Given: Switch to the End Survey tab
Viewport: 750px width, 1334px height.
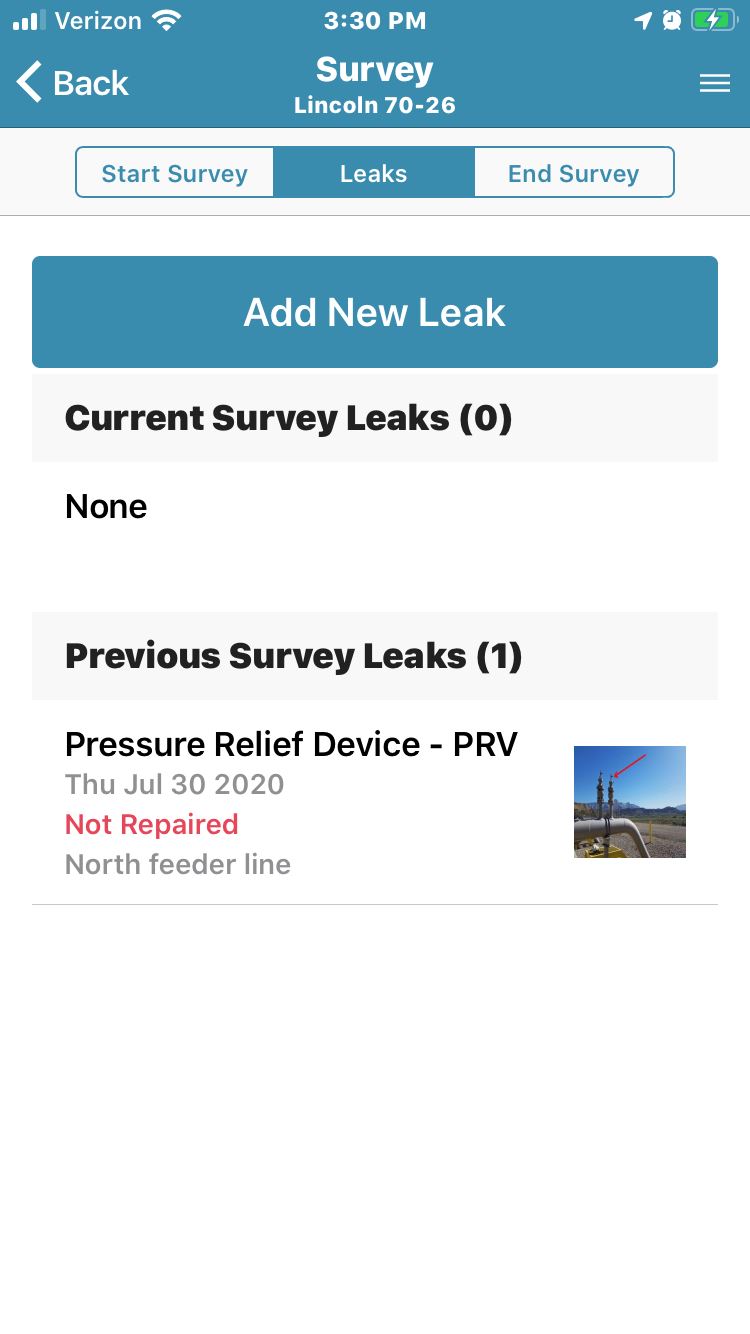Looking at the screenshot, I should pyautogui.click(x=574, y=173).
